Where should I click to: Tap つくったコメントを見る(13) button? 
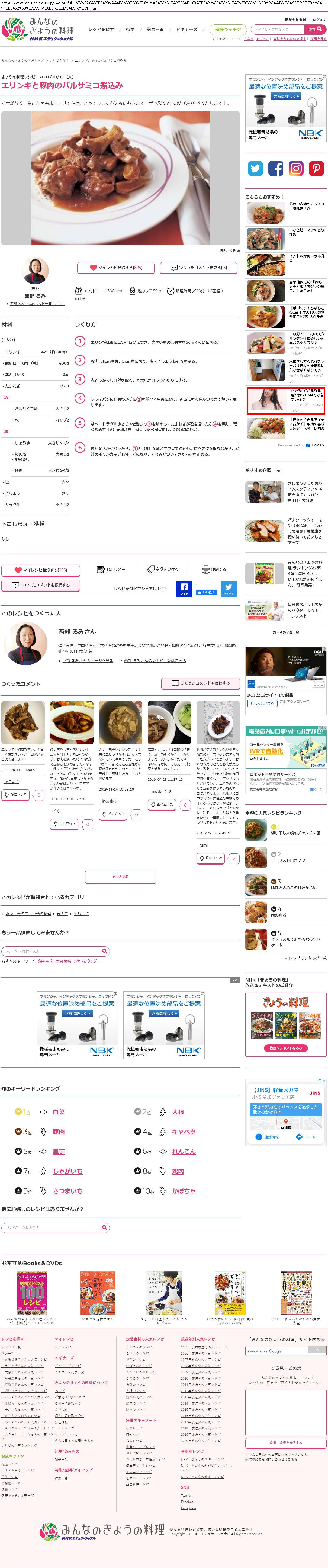click(199, 267)
